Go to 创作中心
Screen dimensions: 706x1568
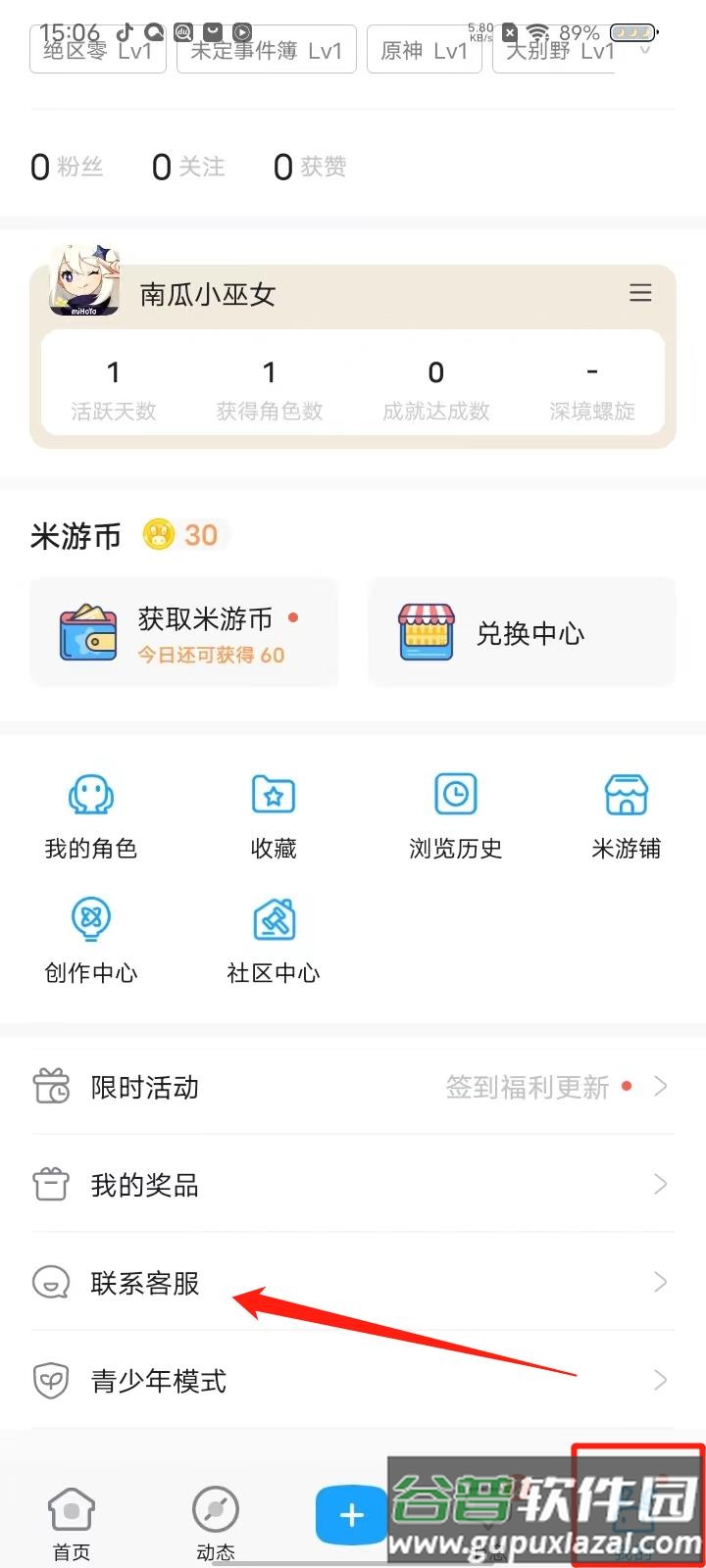91,941
